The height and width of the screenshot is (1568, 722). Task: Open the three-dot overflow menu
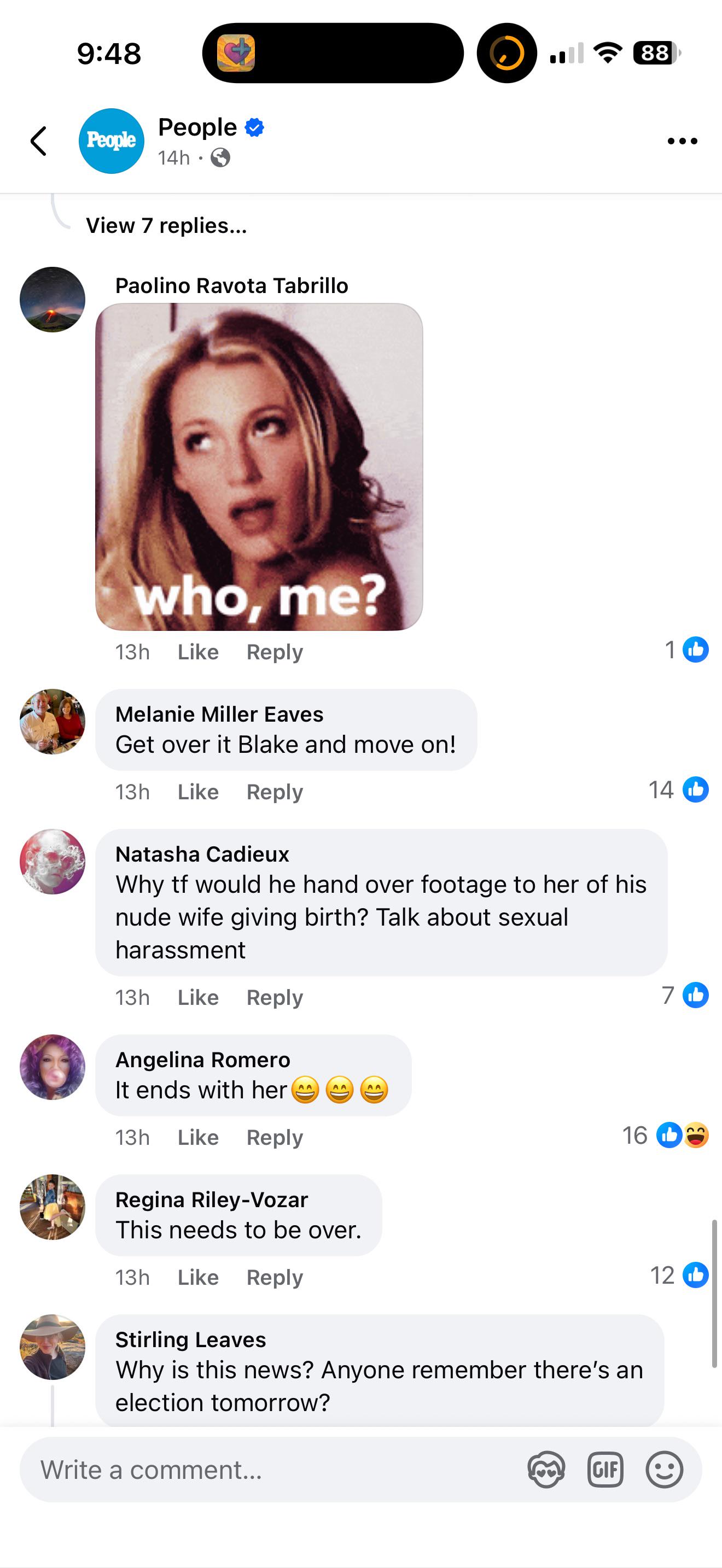point(682,141)
